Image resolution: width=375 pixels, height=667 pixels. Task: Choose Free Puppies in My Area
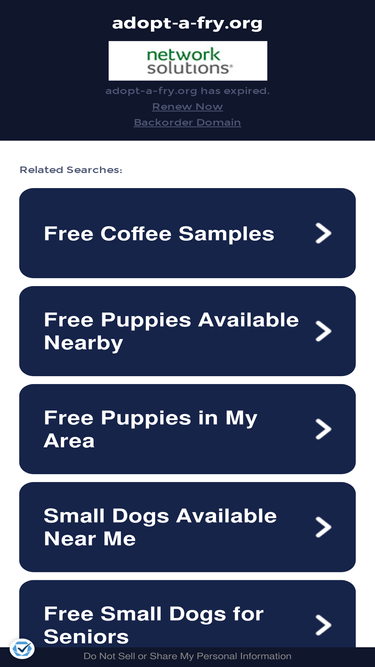pyautogui.click(x=188, y=429)
